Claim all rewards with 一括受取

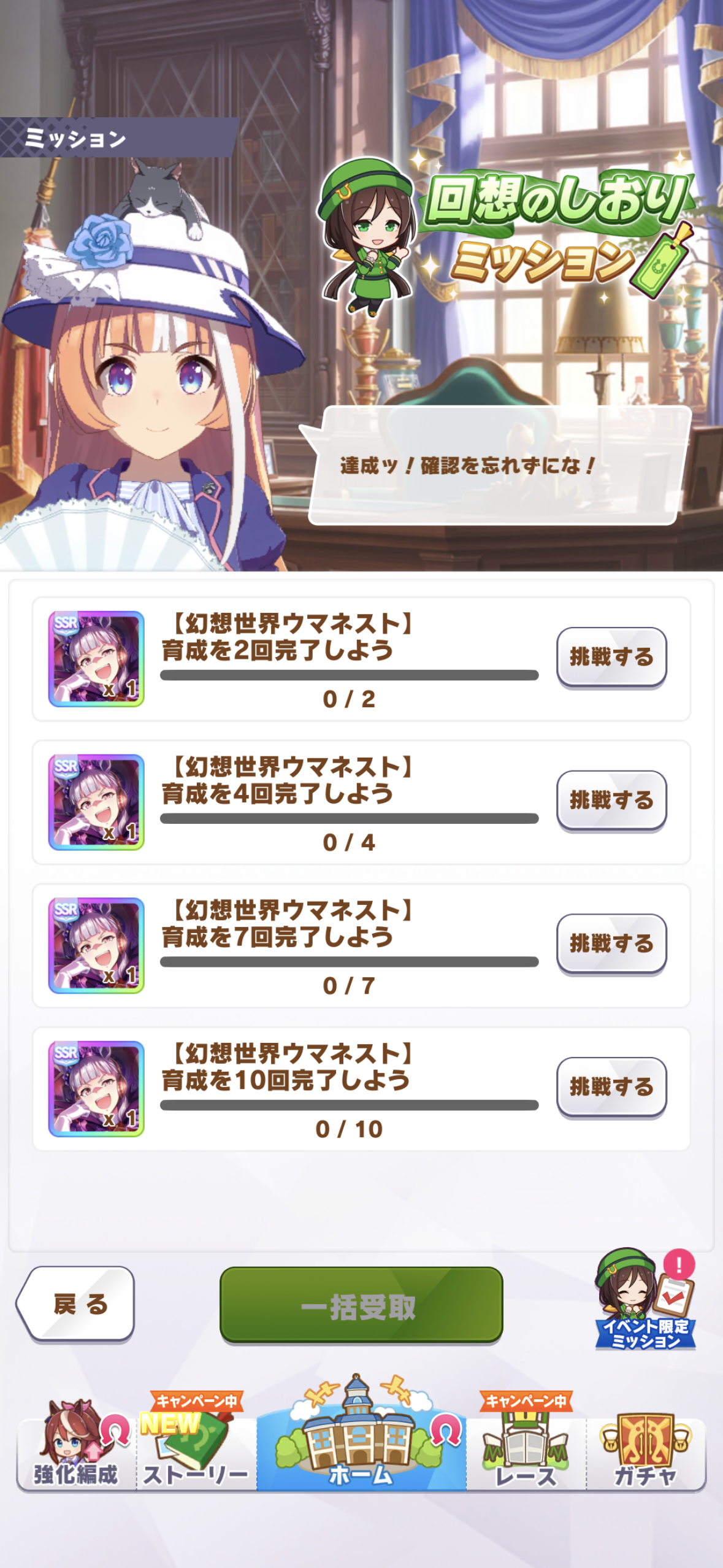click(361, 1305)
